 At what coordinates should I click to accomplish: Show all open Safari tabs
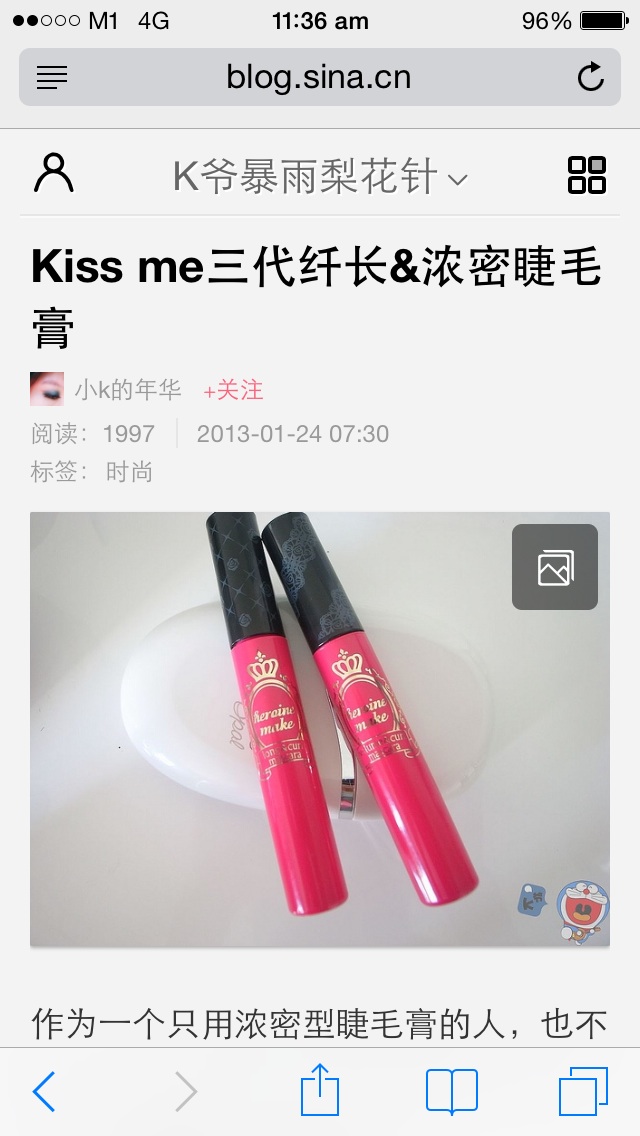(x=583, y=1091)
